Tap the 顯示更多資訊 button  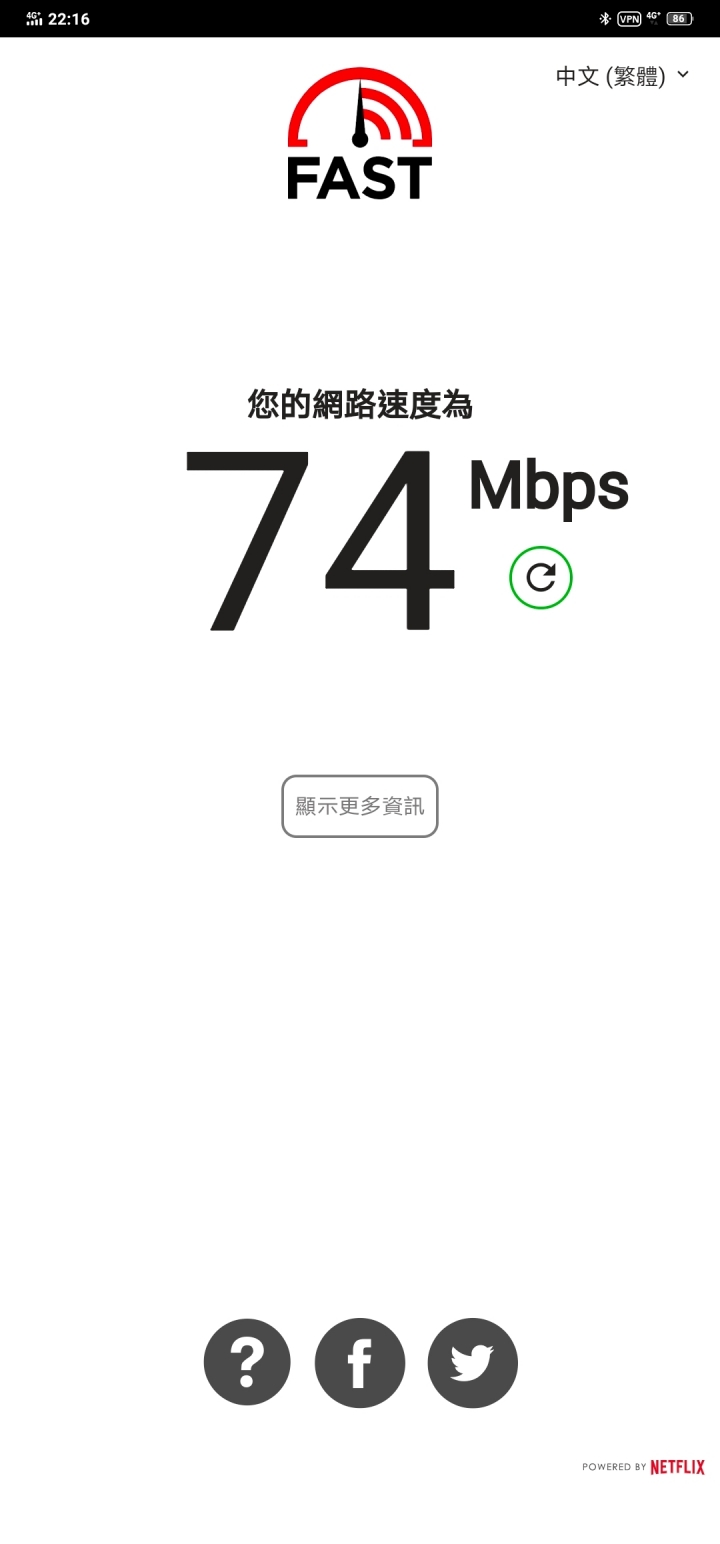click(x=360, y=806)
